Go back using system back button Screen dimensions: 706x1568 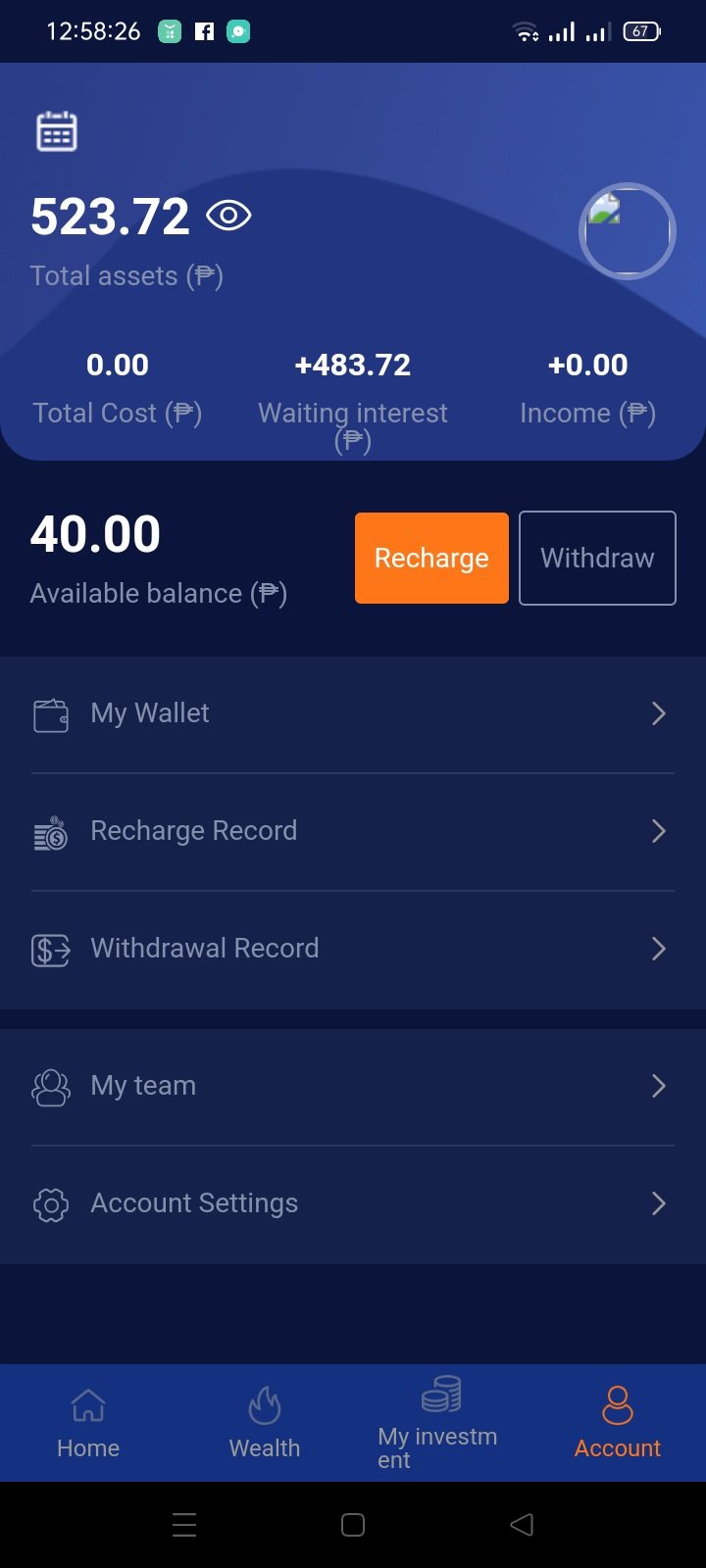tap(522, 1525)
